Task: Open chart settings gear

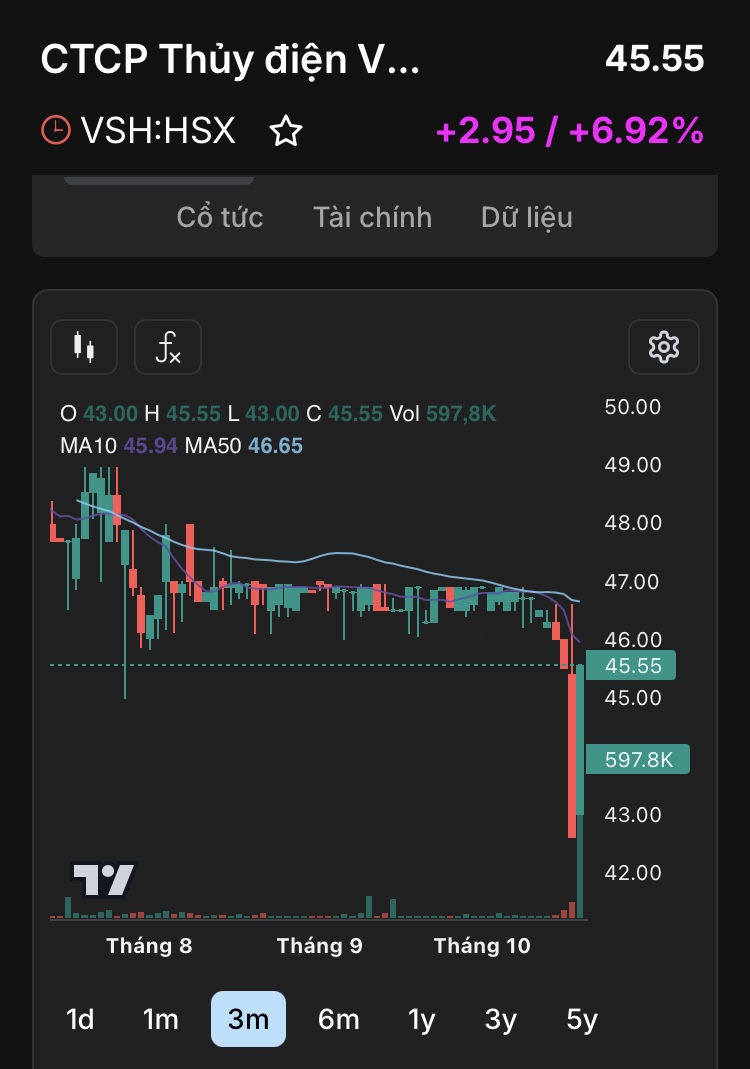Action: 663,347
